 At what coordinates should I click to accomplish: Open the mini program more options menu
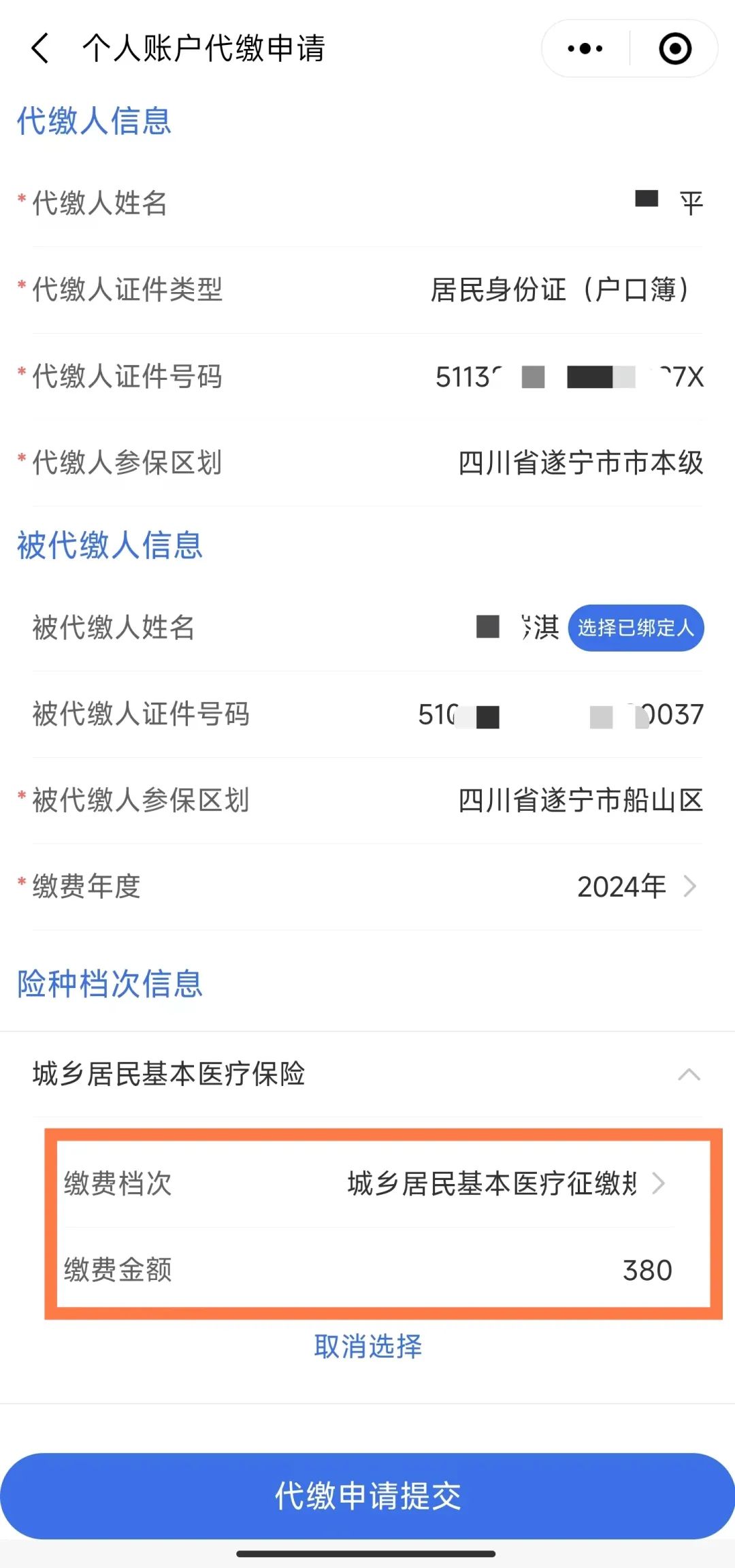coord(585,48)
